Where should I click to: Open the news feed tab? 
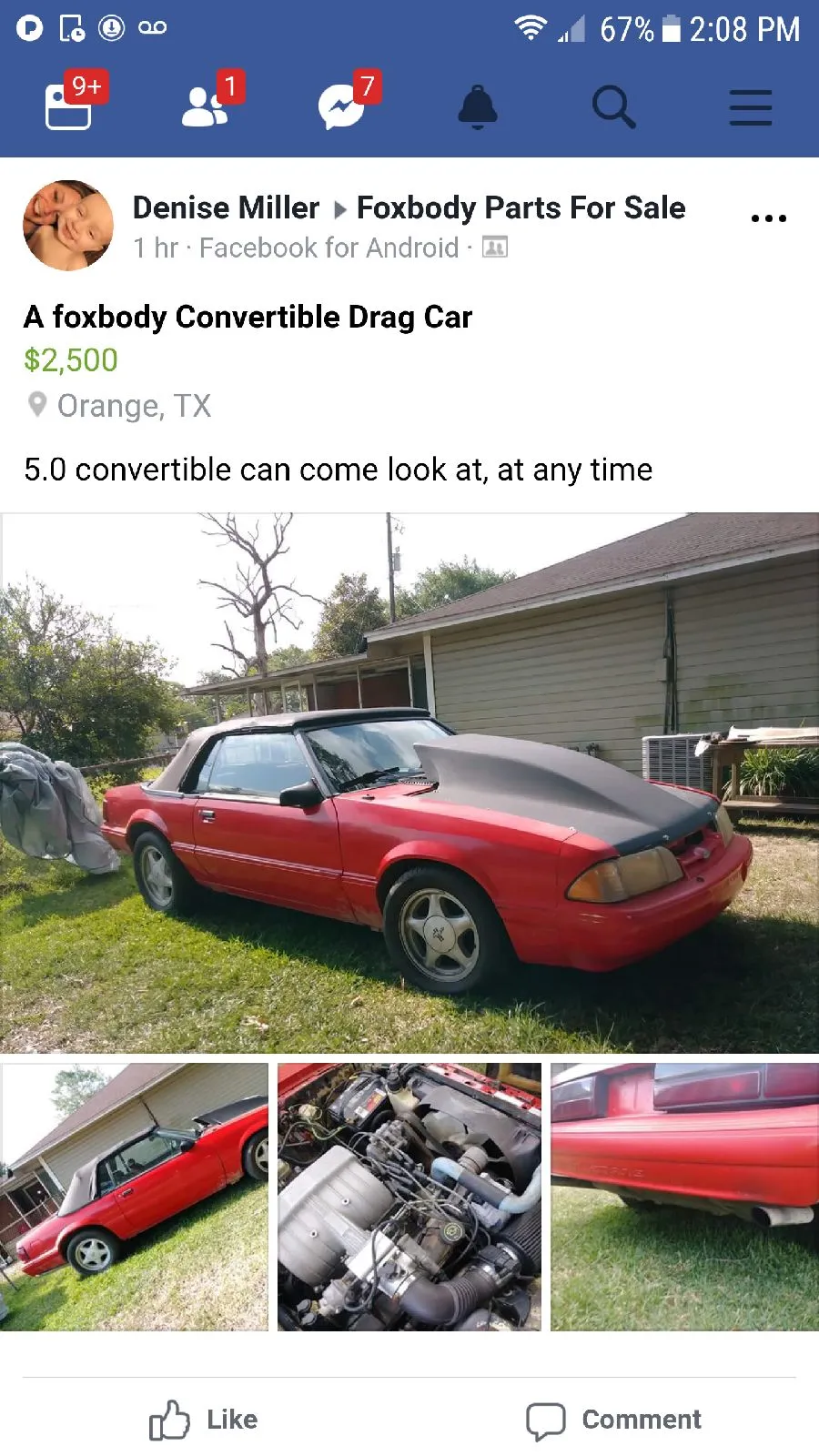click(69, 106)
